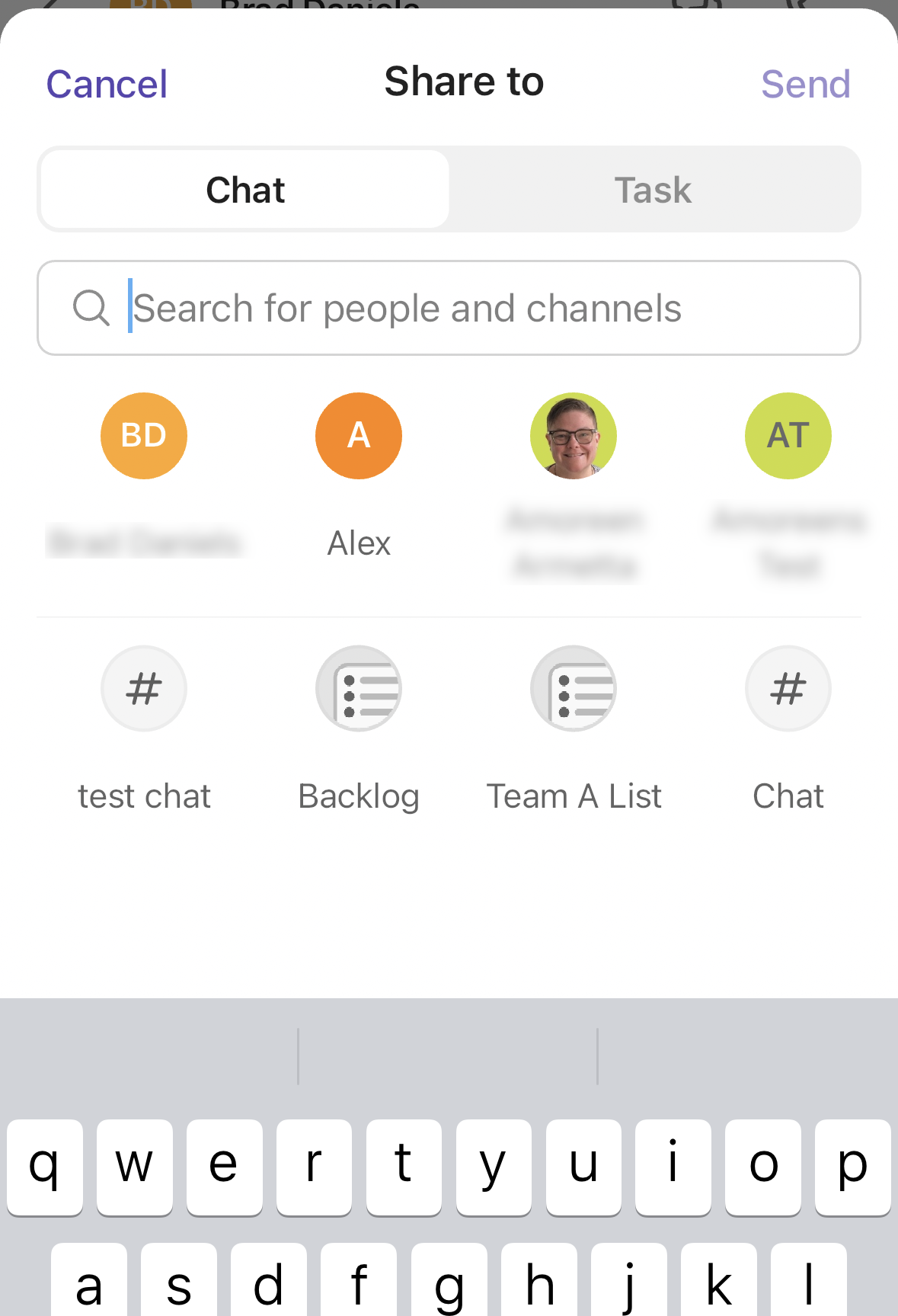Choose Alex as recipient
The width and height of the screenshot is (898, 1316).
click(x=359, y=436)
